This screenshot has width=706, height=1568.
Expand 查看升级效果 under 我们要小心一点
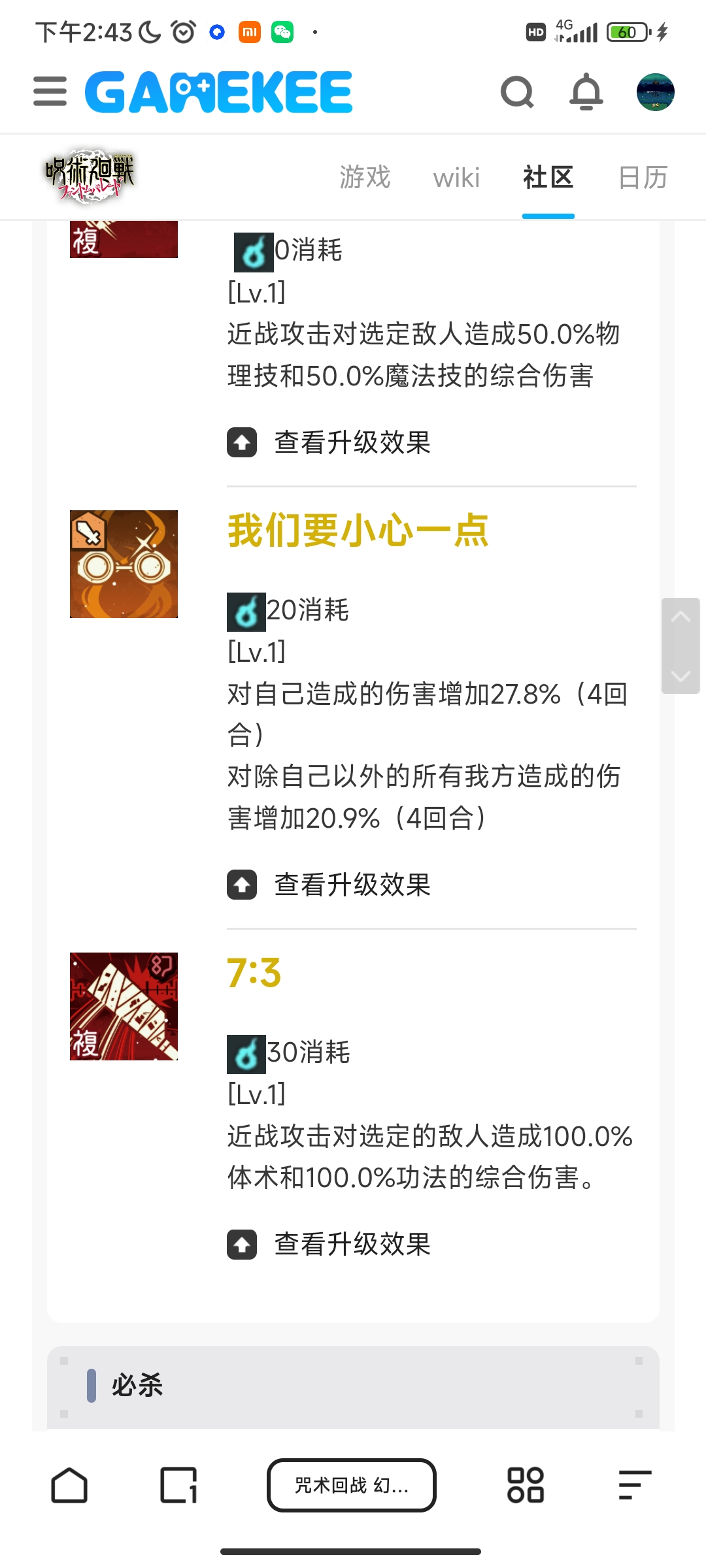(x=329, y=885)
